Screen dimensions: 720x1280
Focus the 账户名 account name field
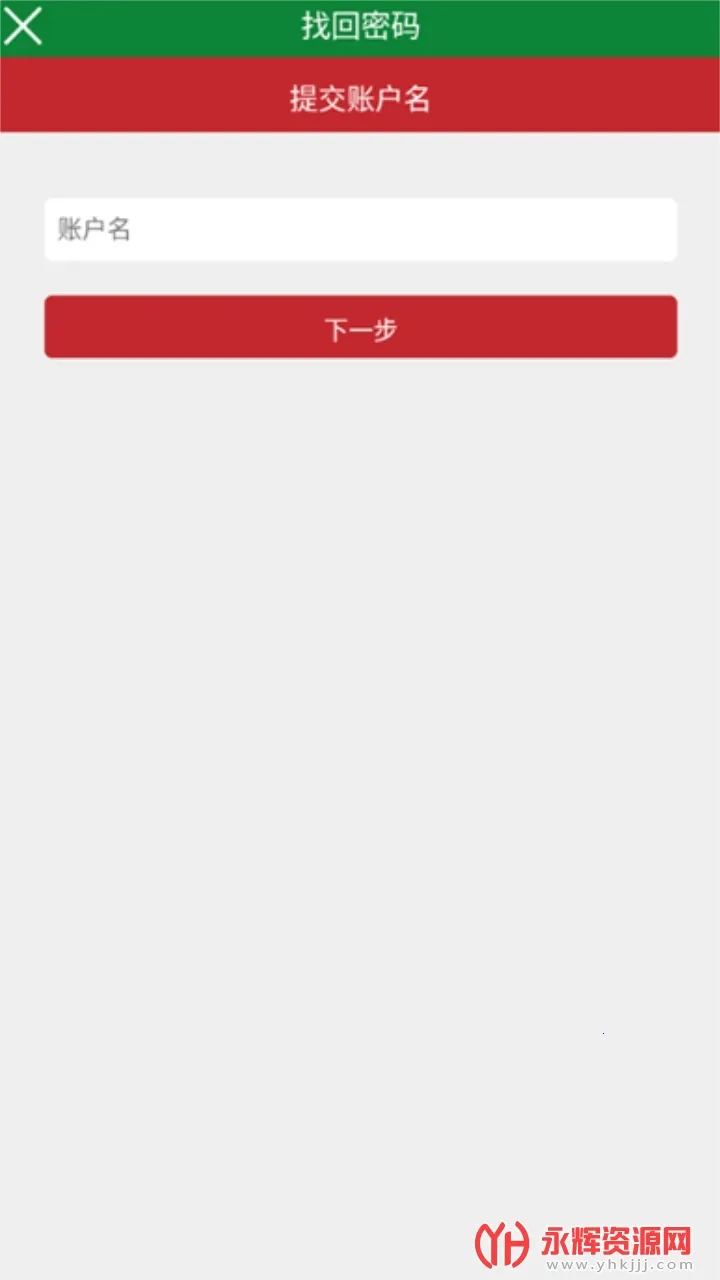(x=360, y=230)
